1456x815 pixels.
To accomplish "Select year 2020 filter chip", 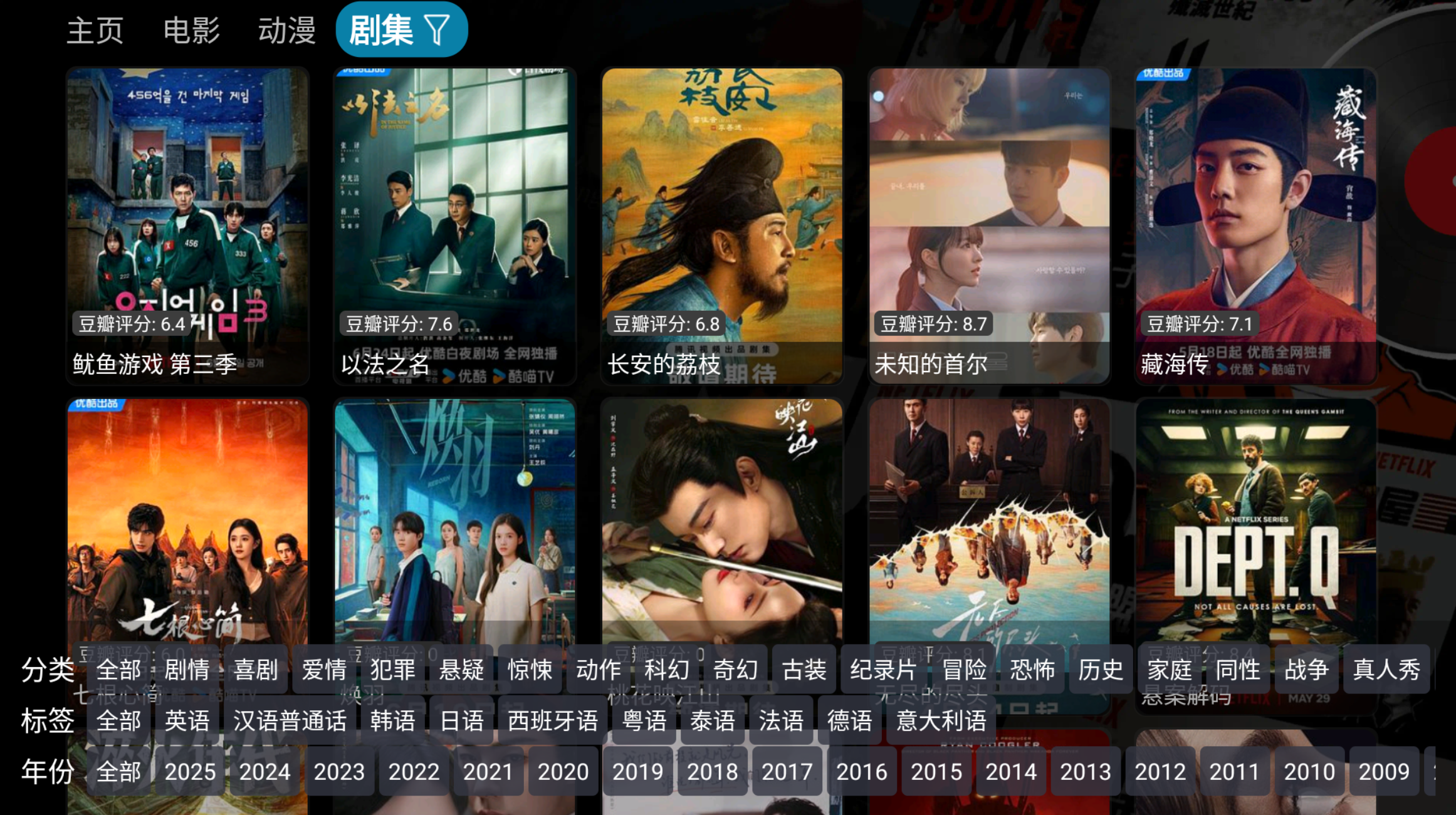I will coord(563,771).
